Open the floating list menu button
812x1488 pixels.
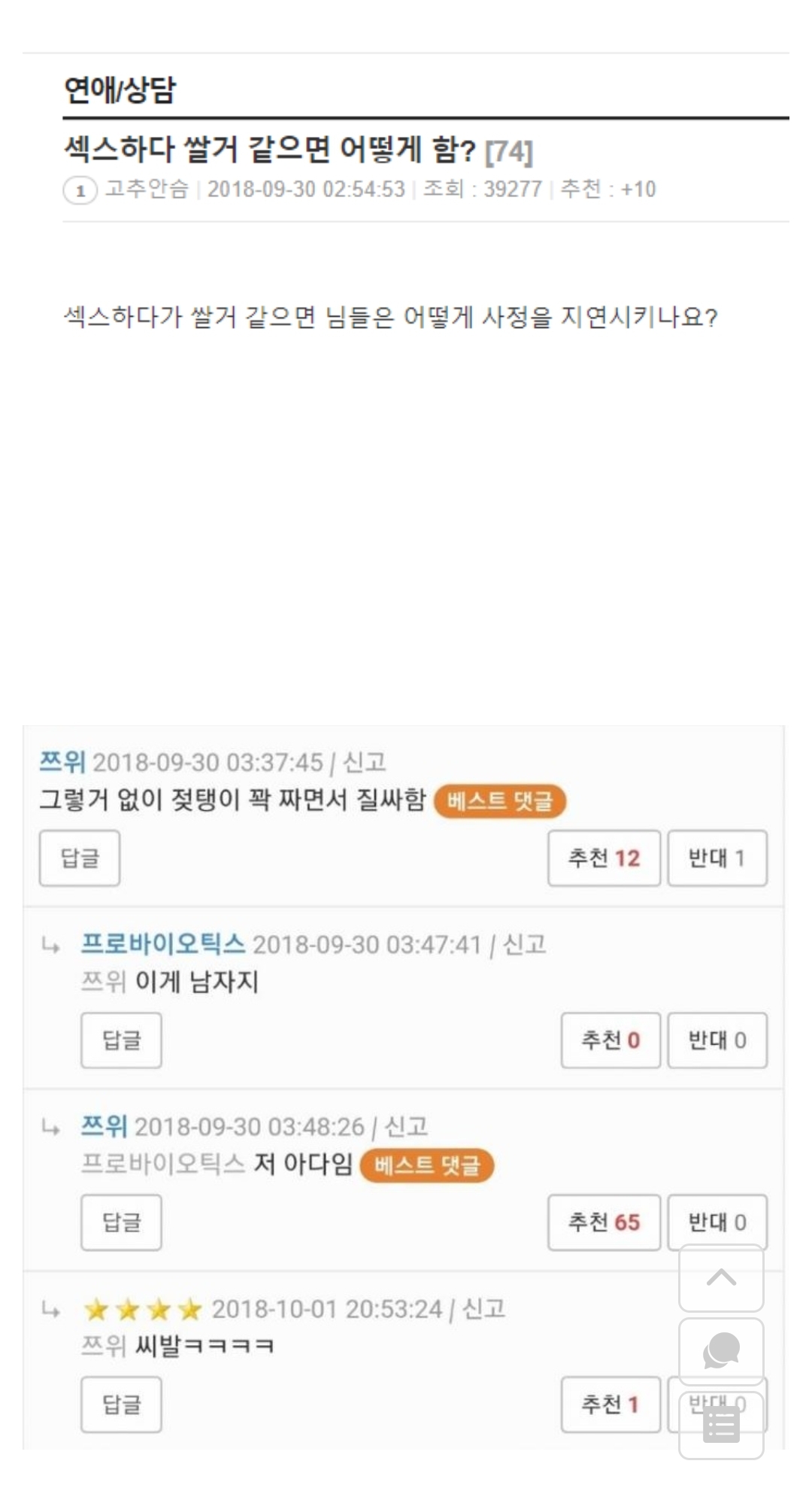721,1425
